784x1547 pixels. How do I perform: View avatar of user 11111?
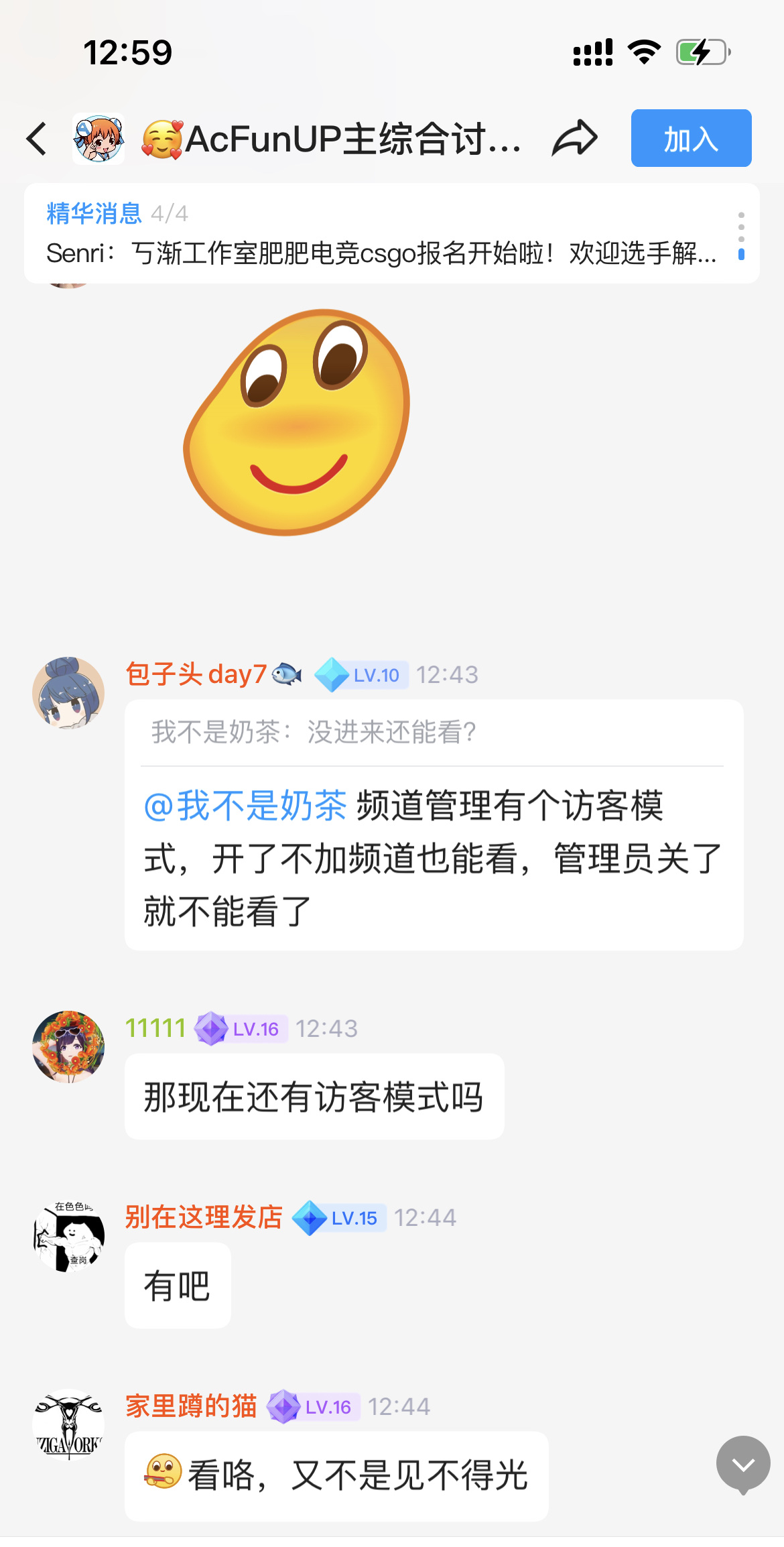click(x=68, y=1046)
